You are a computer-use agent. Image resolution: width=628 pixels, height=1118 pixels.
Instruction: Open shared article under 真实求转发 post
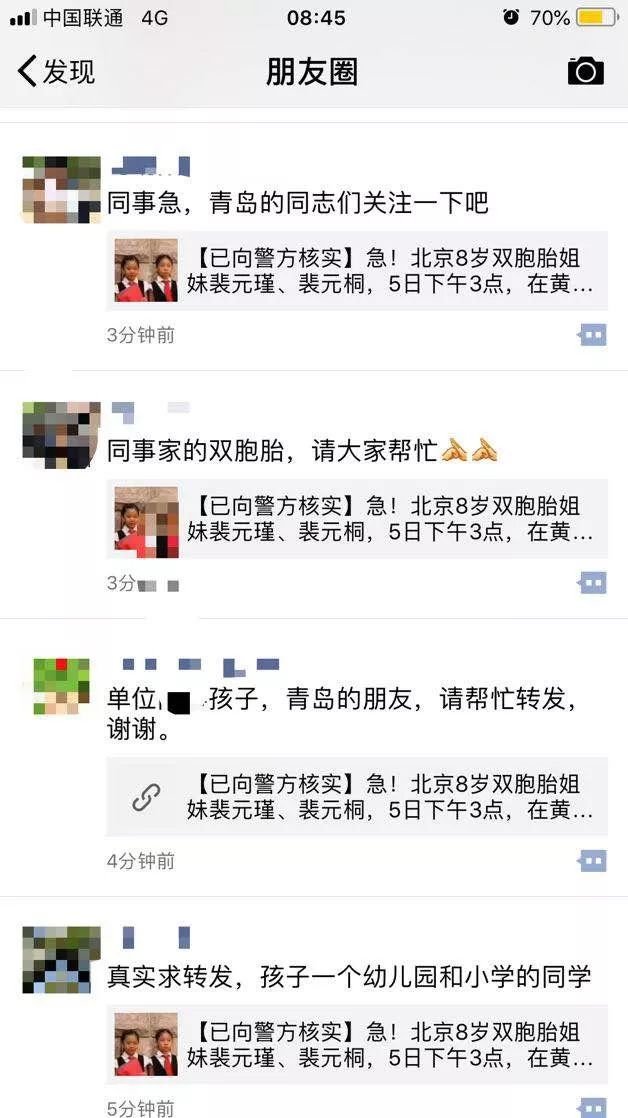pos(357,1045)
